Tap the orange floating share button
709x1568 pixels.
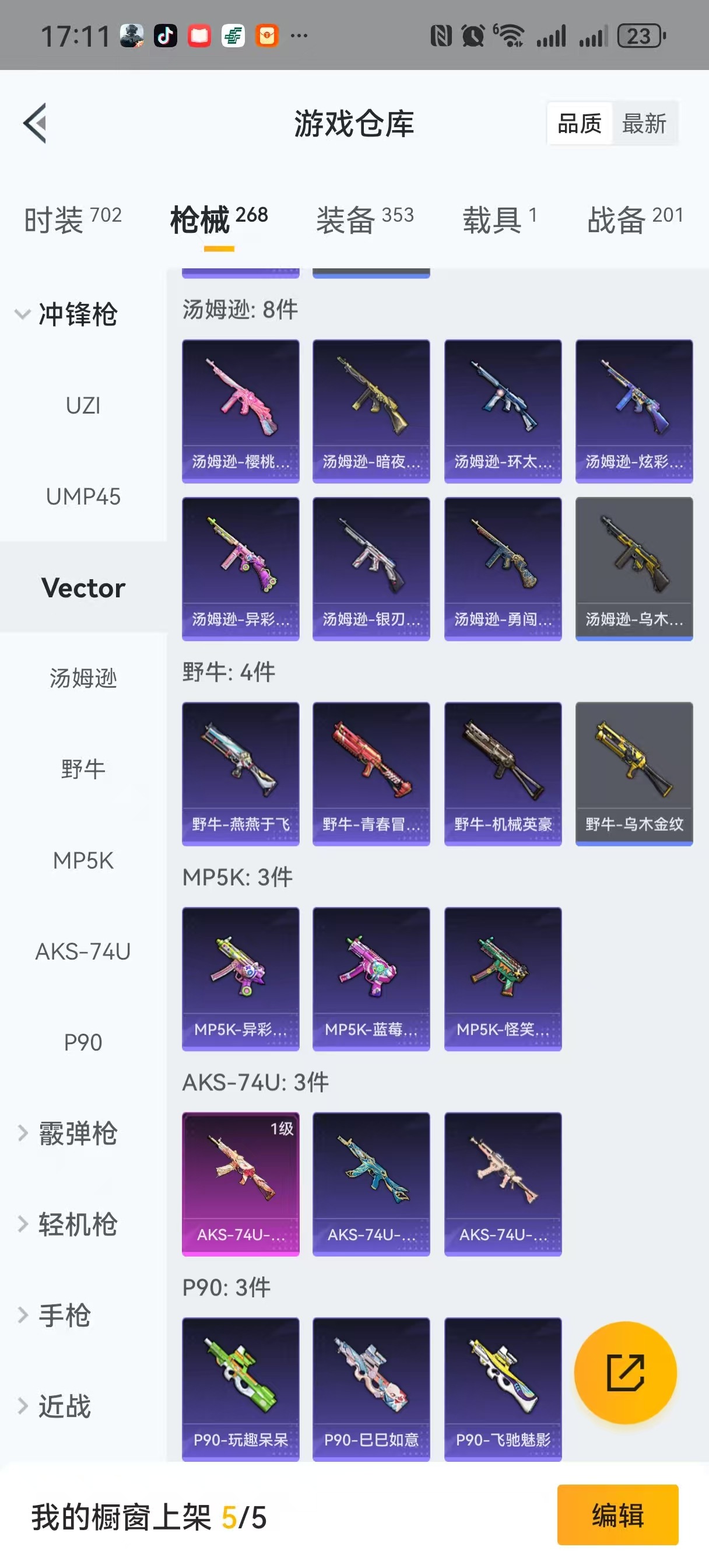tap(625, 1373)
